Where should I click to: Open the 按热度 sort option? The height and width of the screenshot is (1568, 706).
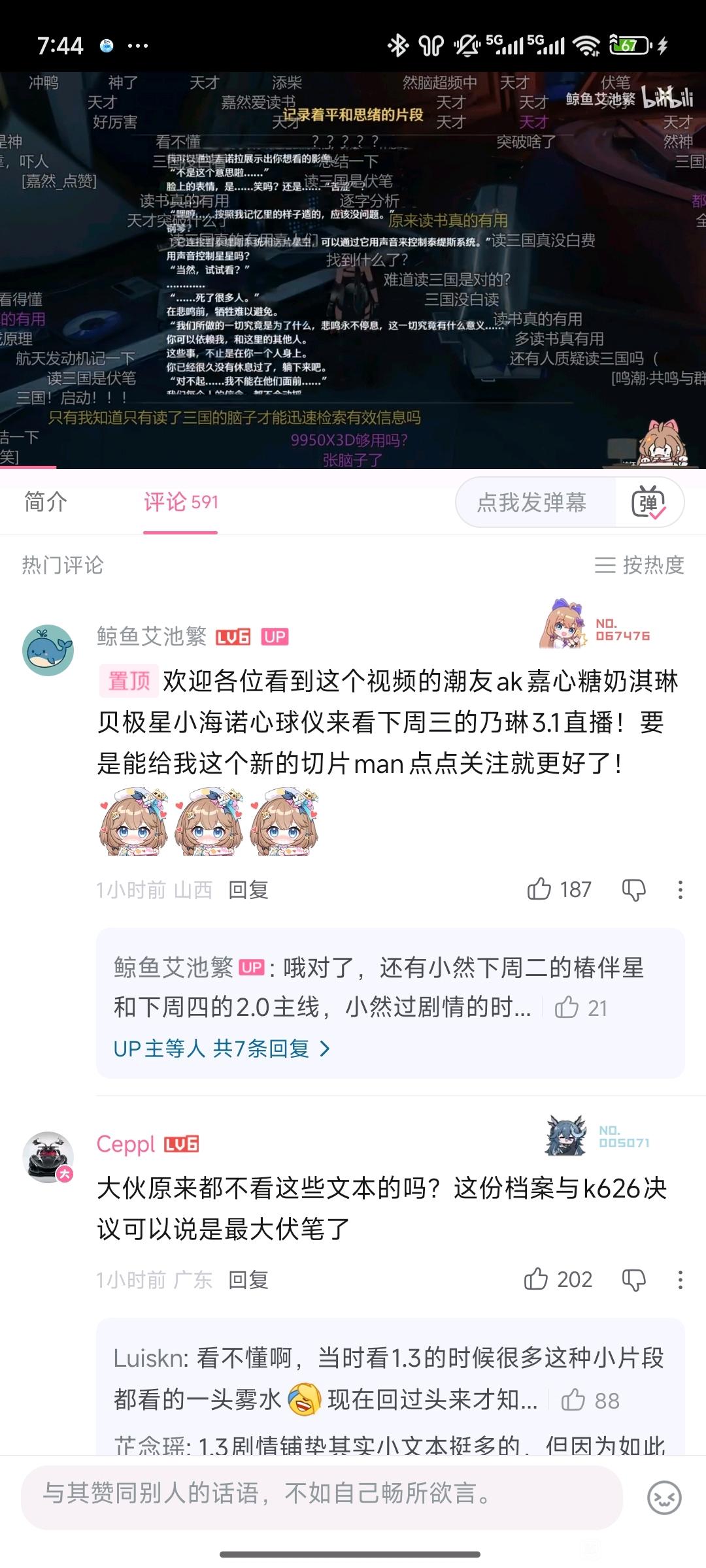click(639, 565)
